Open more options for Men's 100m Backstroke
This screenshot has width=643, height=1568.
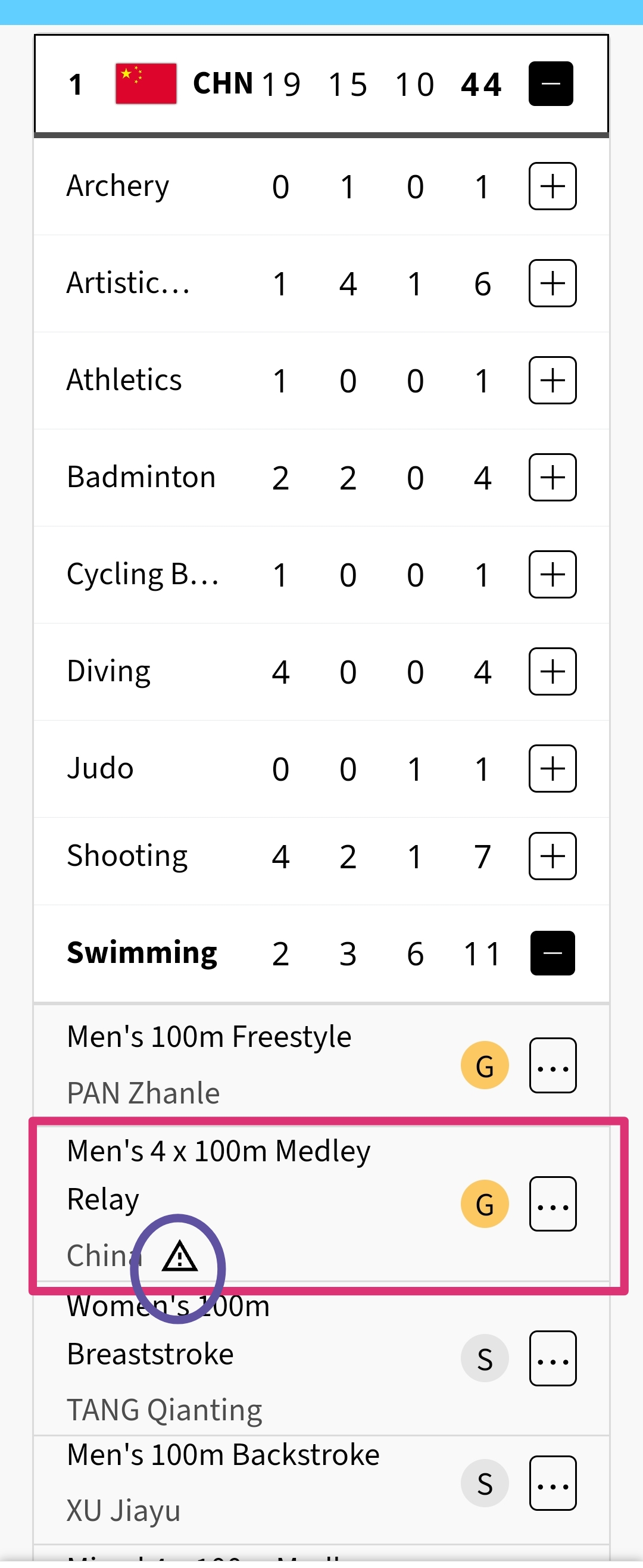pyautogui.click(x=553, y=1483)
